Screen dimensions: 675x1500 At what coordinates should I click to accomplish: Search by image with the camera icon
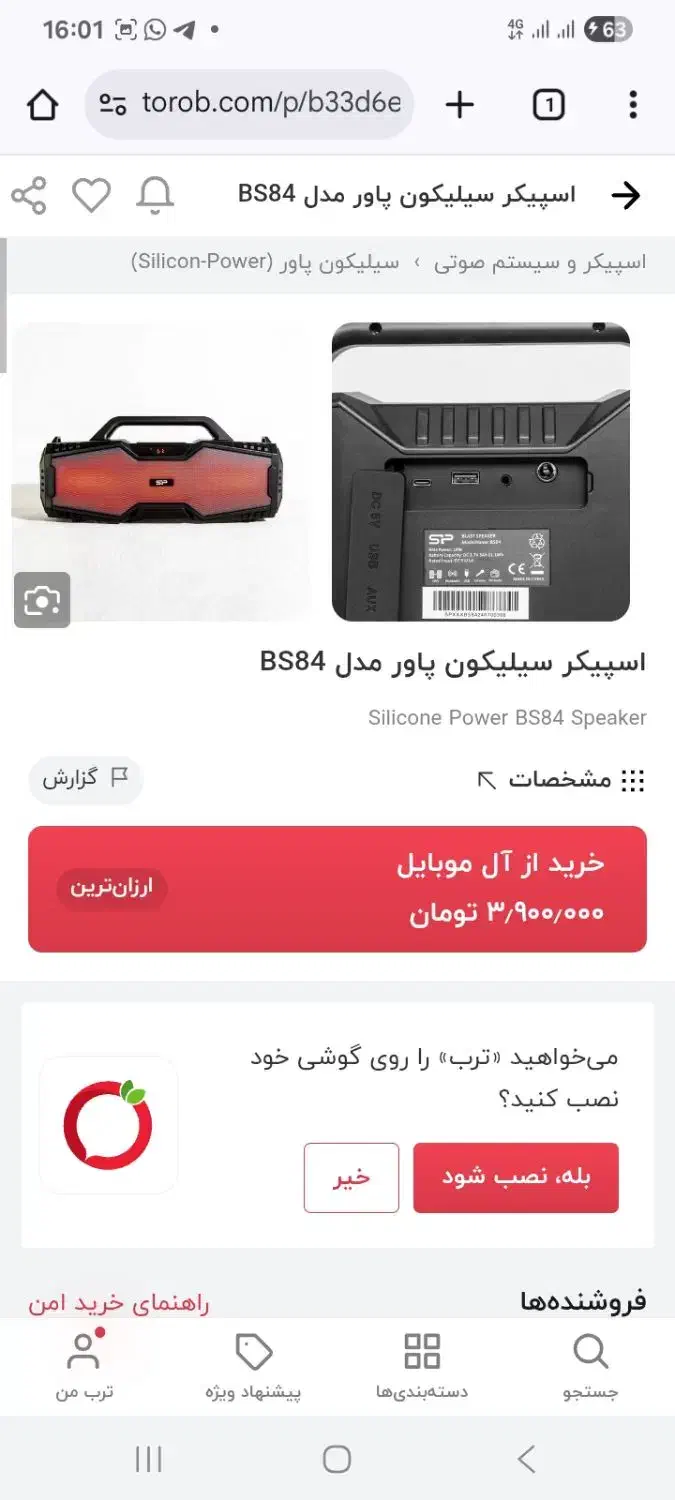tap(42, 600)
